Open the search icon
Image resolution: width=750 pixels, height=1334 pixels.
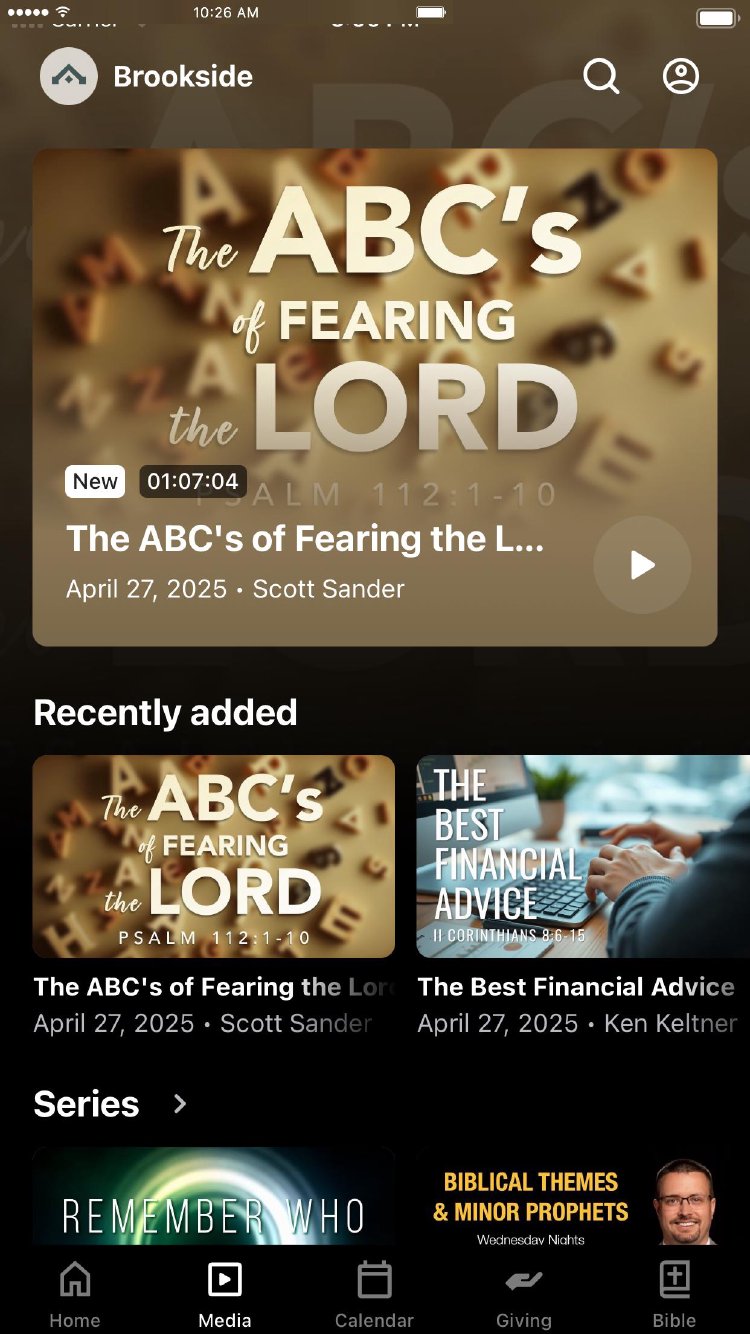pos(601,76)
